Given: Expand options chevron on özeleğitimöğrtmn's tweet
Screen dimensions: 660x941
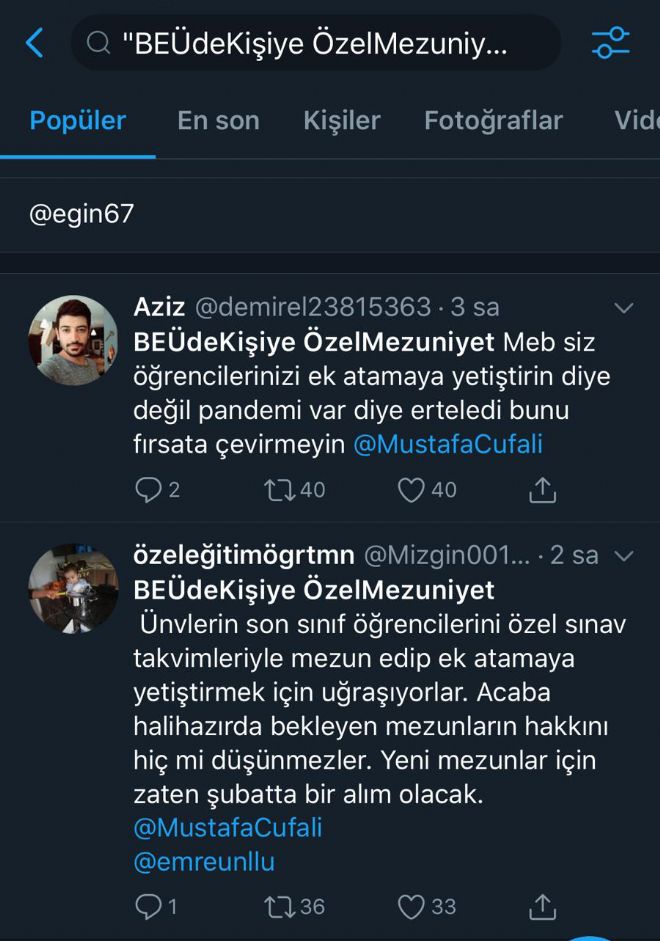Looking at the screenshot, I should (x=623, y=556).
